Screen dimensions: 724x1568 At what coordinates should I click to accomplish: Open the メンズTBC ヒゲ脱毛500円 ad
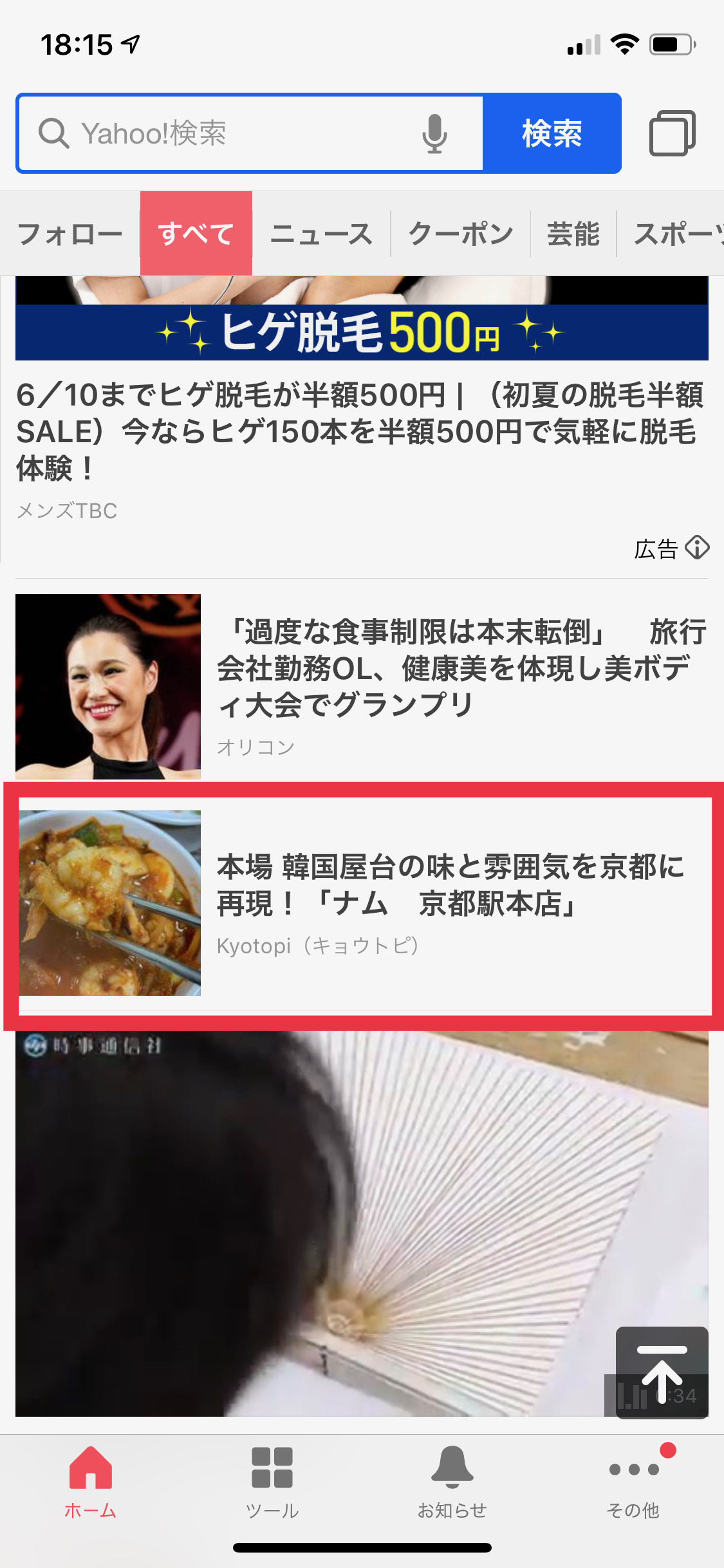pyautogui.click(x=360, y=431)
